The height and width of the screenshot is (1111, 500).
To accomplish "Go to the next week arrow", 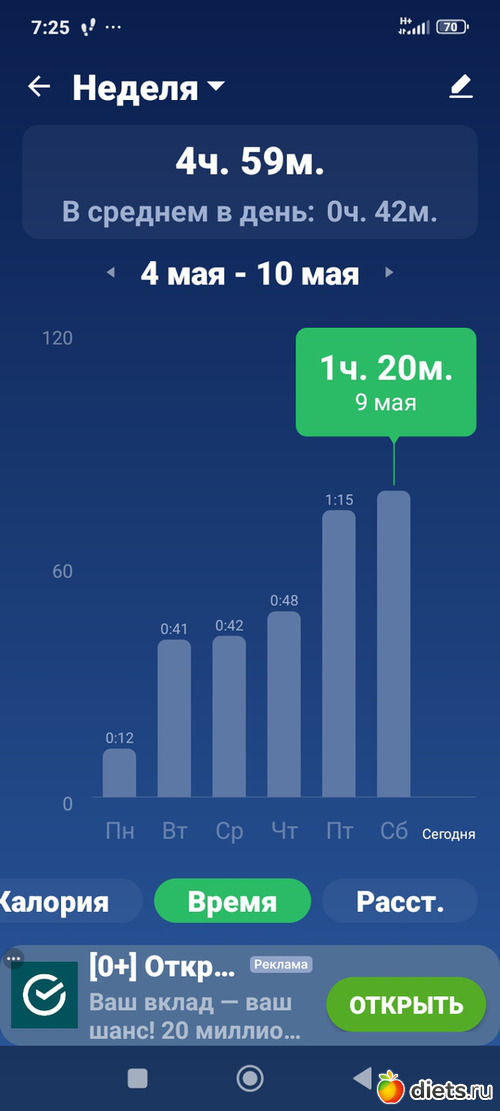I will 388,272.
